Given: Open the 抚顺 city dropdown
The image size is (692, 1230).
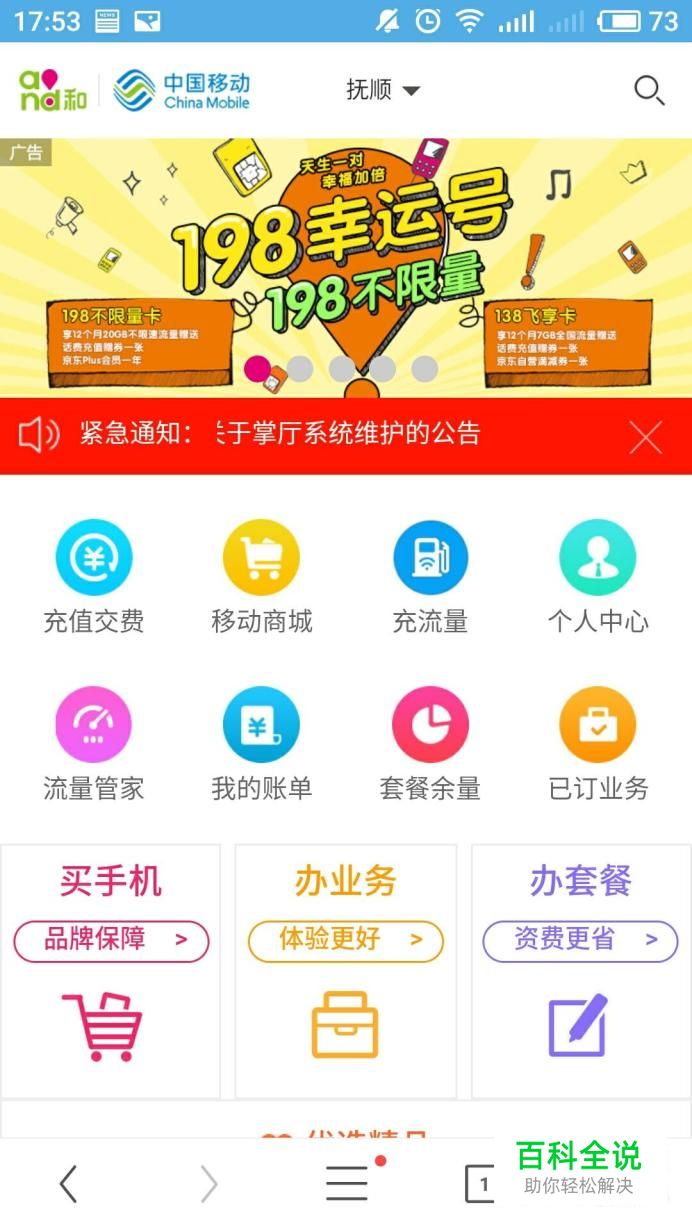Looking at the screenshot, I should pyautogui.click(x=382, y=90).
